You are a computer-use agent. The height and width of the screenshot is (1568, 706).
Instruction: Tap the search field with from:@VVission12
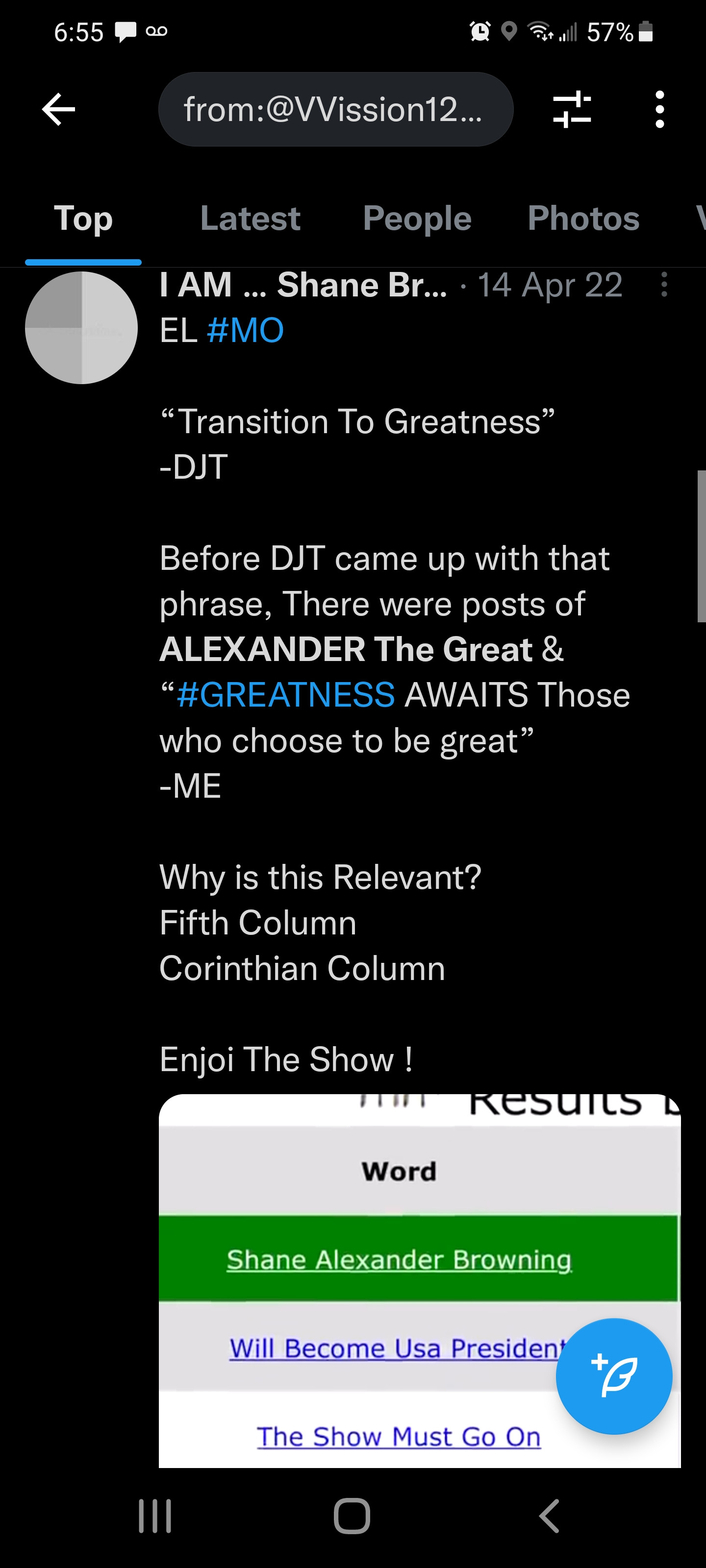[335, 110]
